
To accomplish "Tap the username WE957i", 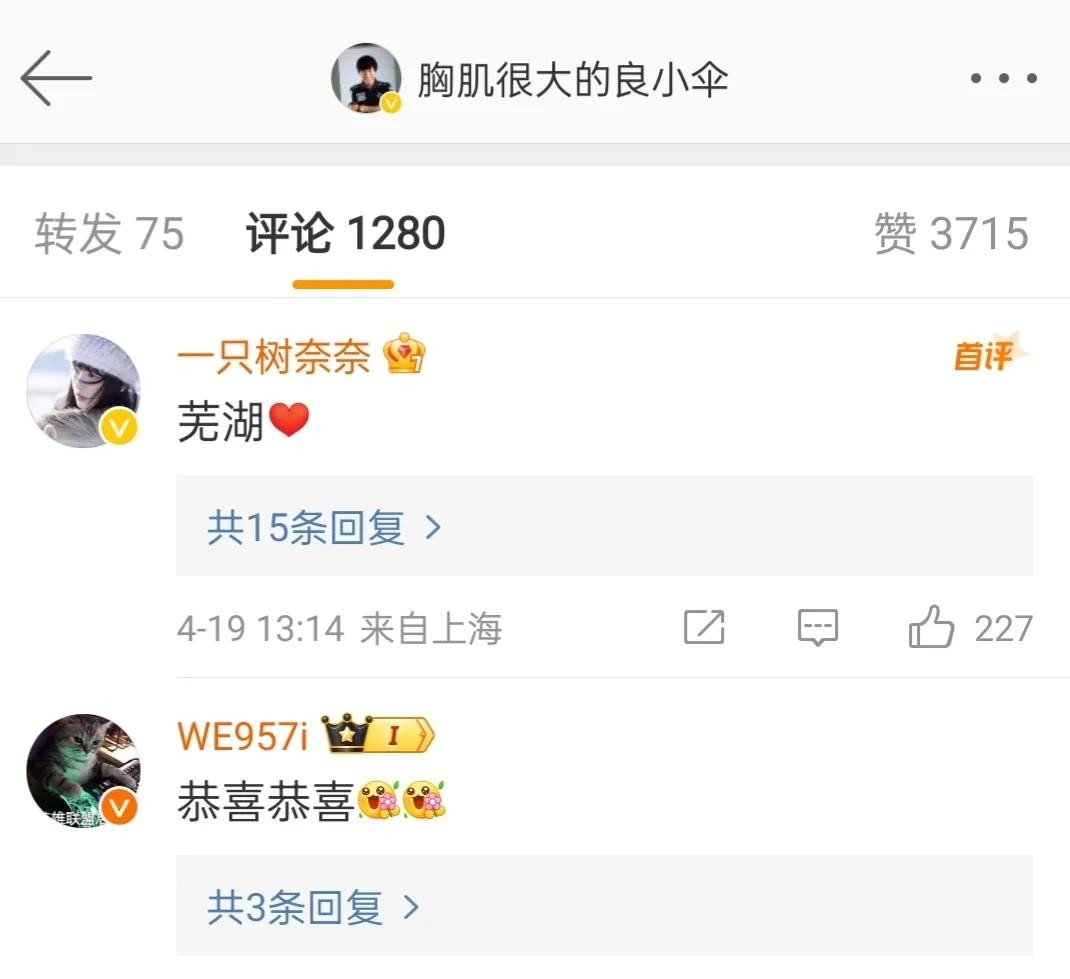I will click(242, 736).
